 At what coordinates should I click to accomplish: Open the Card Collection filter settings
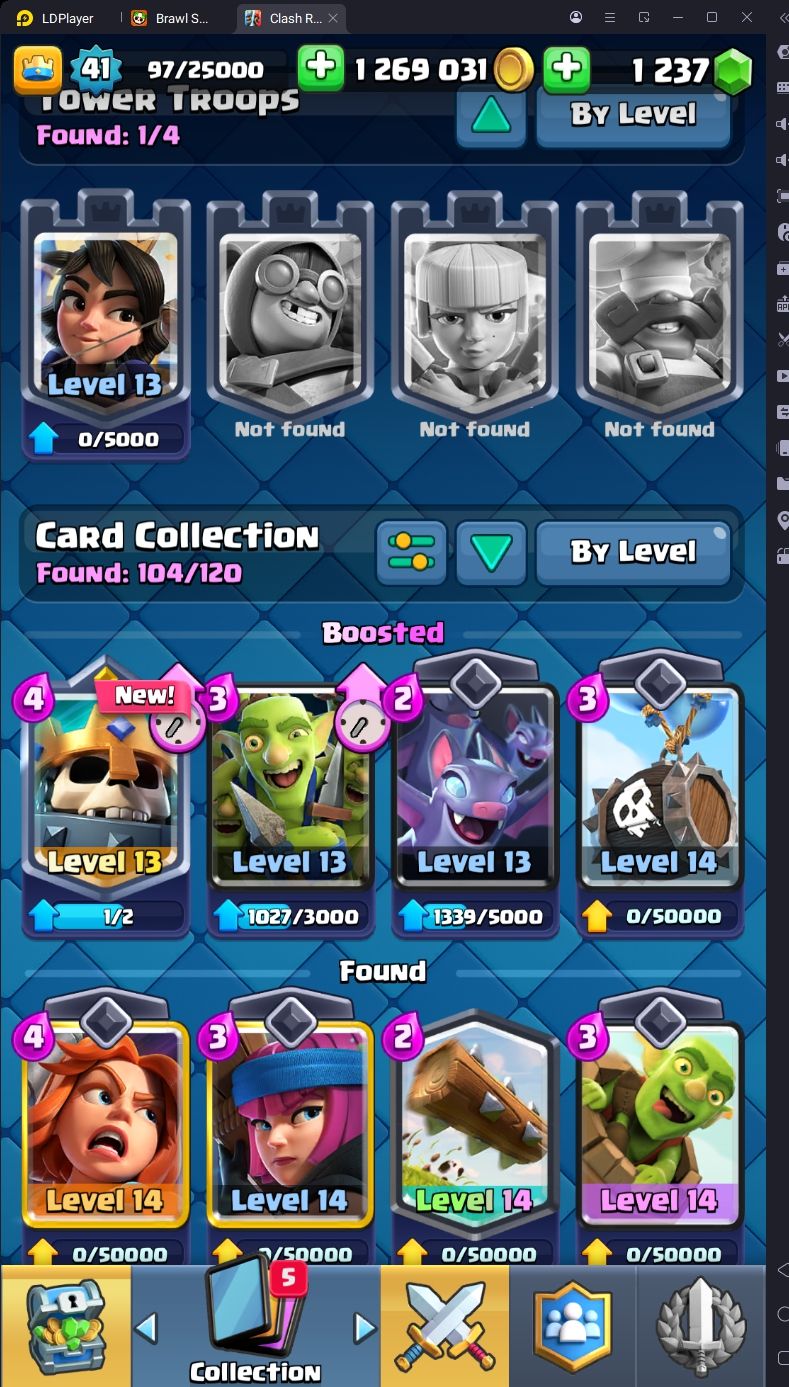tap(412, 552)
